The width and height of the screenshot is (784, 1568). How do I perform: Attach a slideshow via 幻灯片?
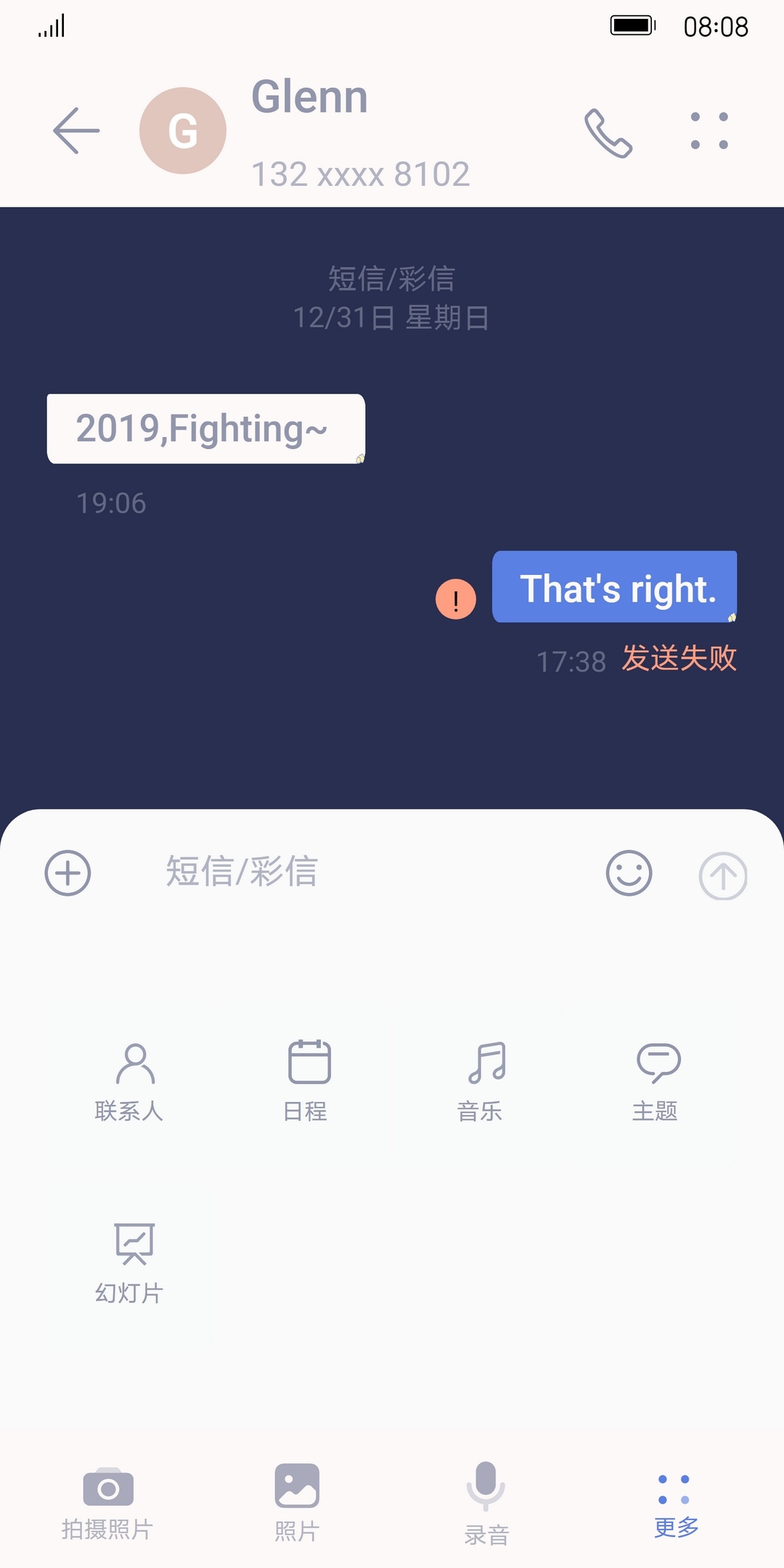(131, 1263)
